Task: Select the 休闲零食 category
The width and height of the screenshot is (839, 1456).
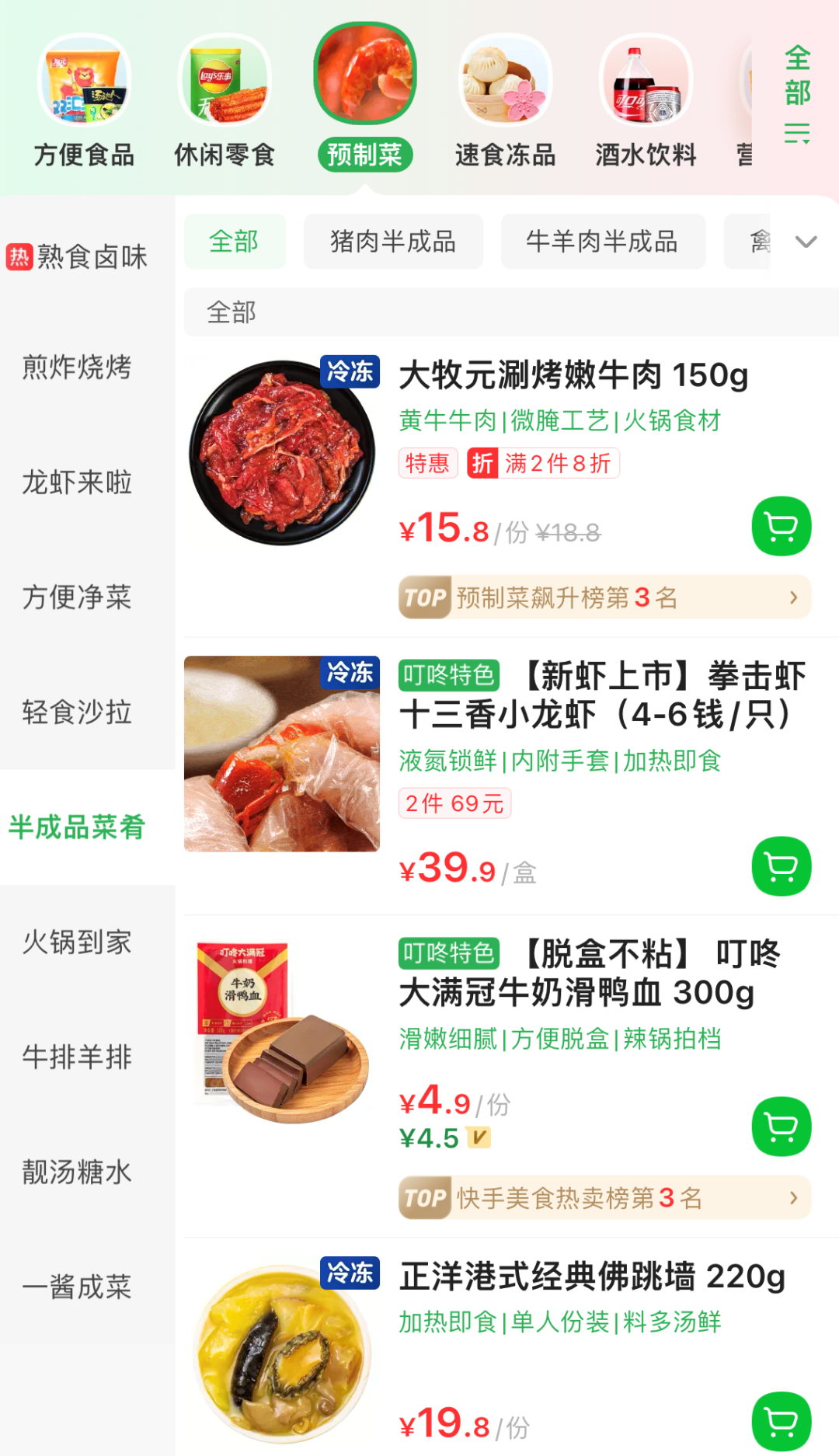Action: click(x=225, y=101)
